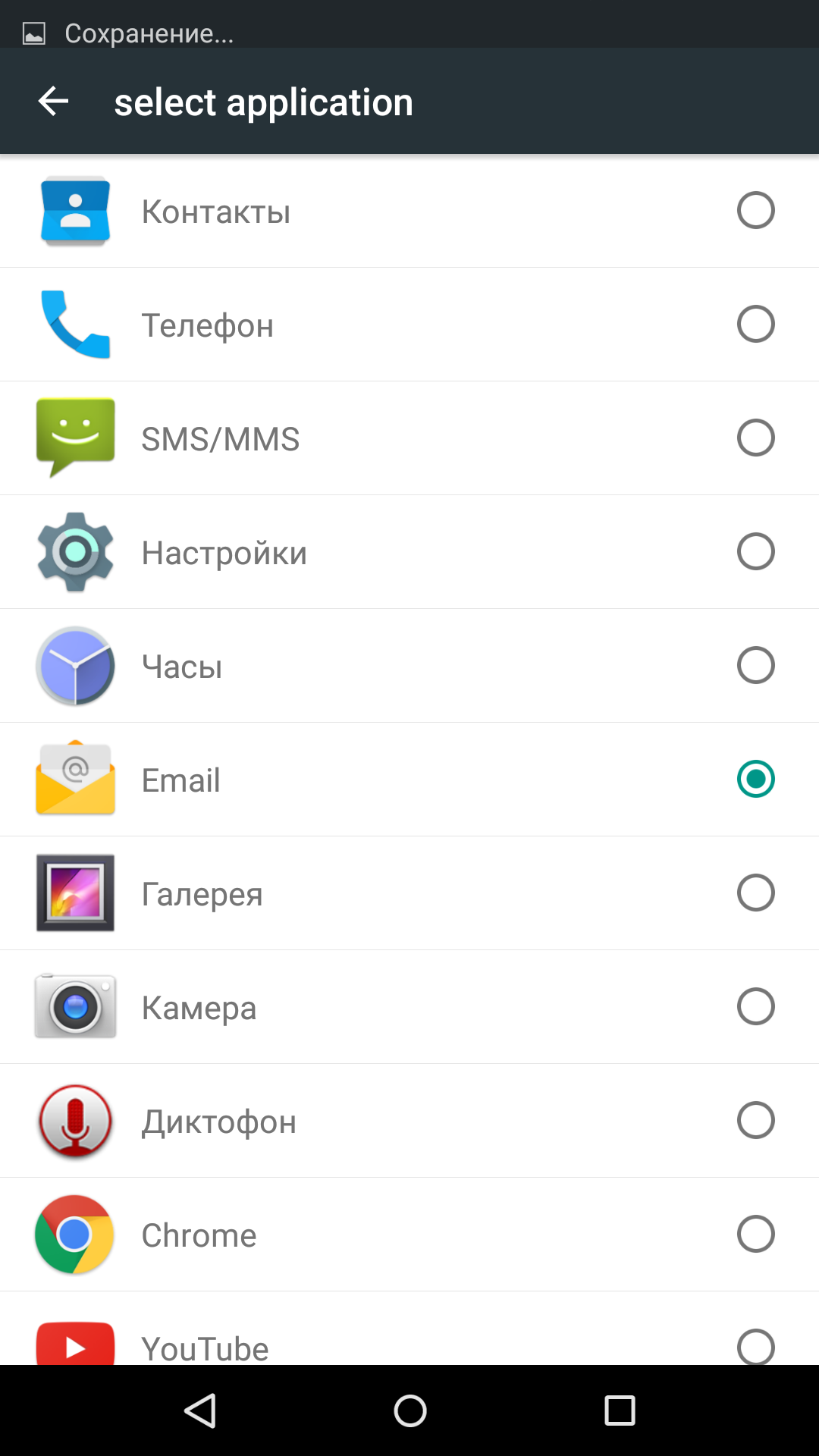Viewport: 819px width, 1456px height.
Task: Go back using the app bar arrow
Action: pos(53,101)
